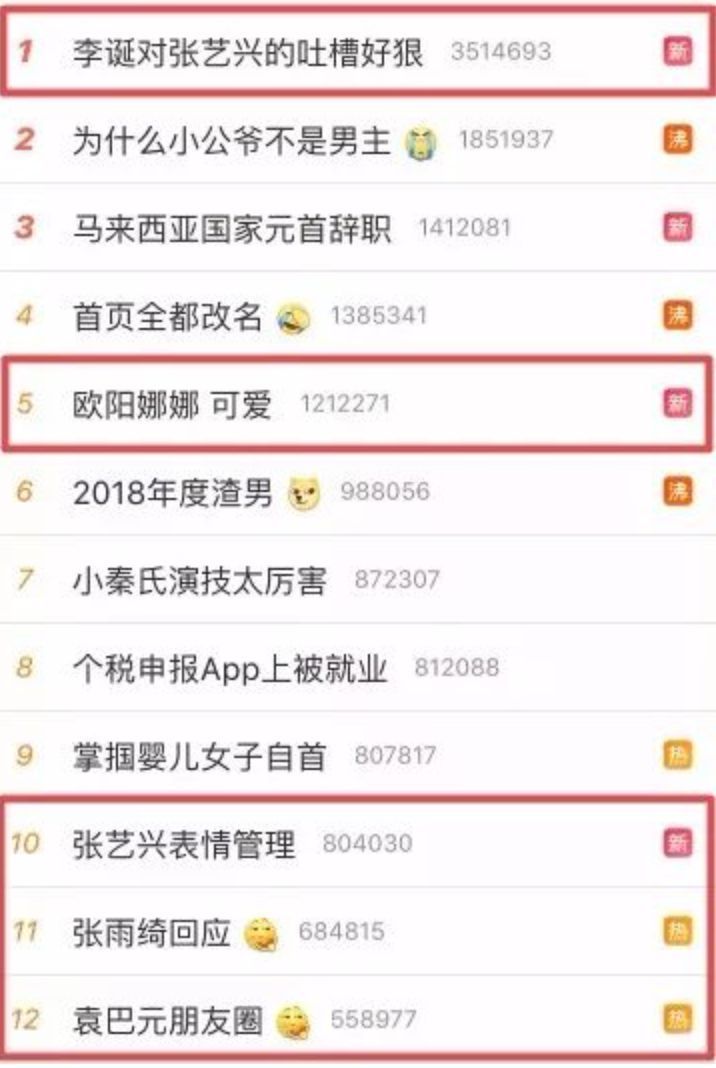
Task: Select trending item 首页全都改名
Action: point(168,317)
